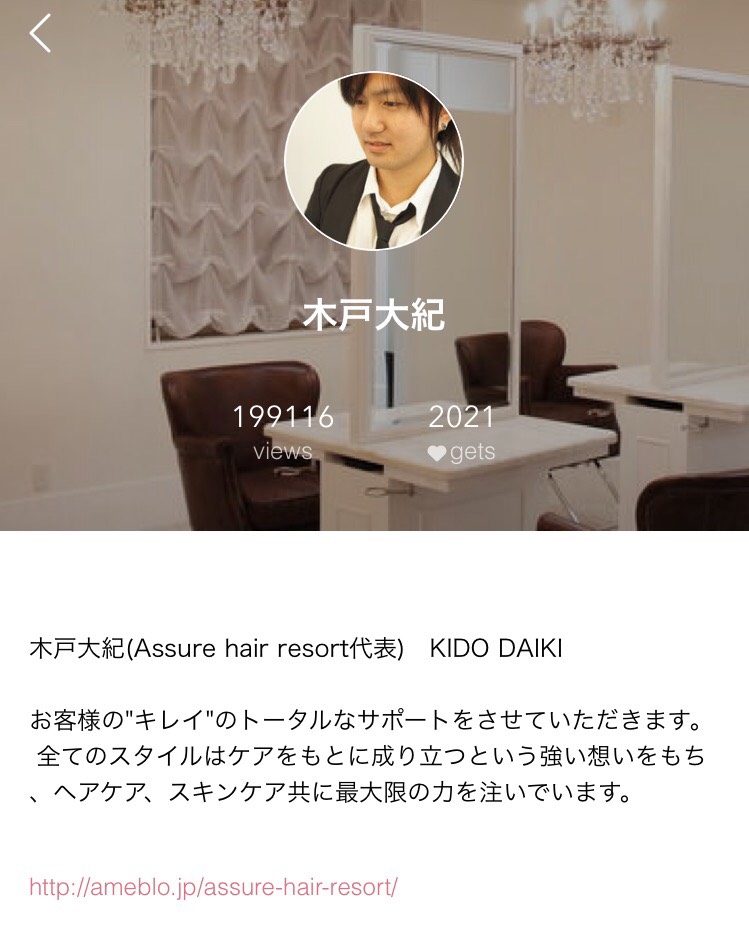View 木戸大紀's profile photo
Image resolution: width=749 pixels, height=928 pixels.
click(x=373, y=160)
